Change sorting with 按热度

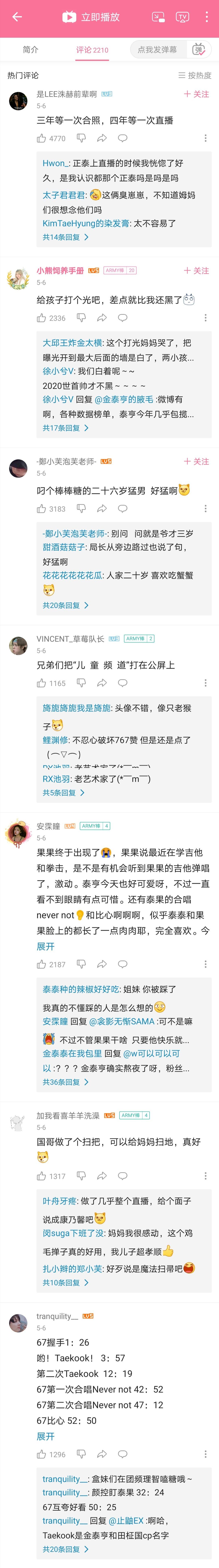coord(195,75)
